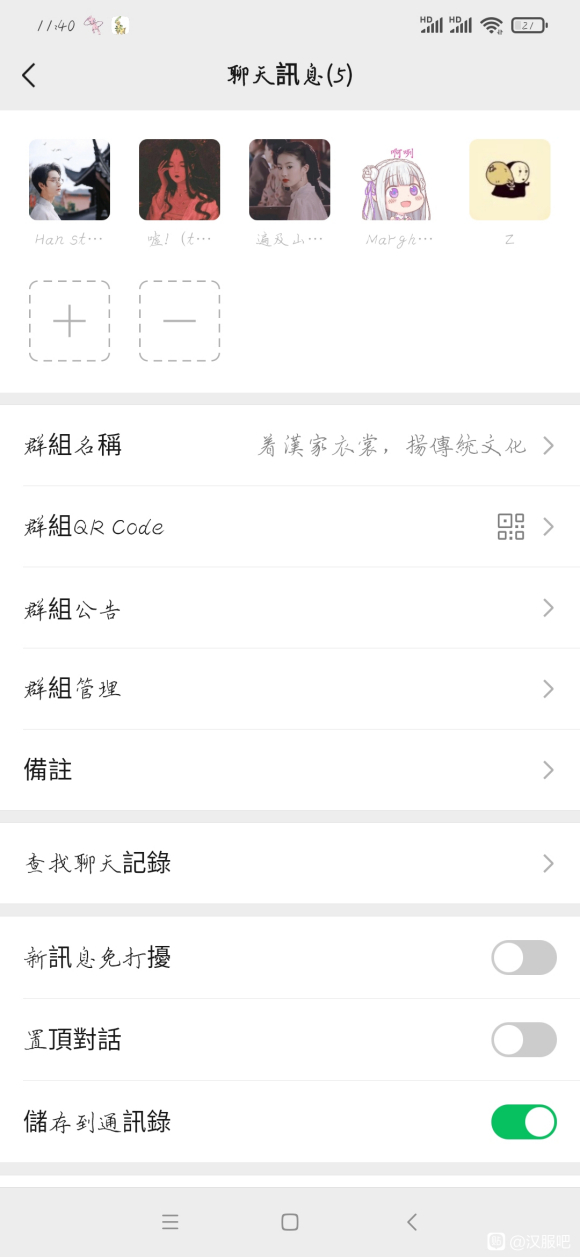Screen dimensions: 580x1257
Task: Open 群組名稱 to edit group name
Action: [290, 446]
